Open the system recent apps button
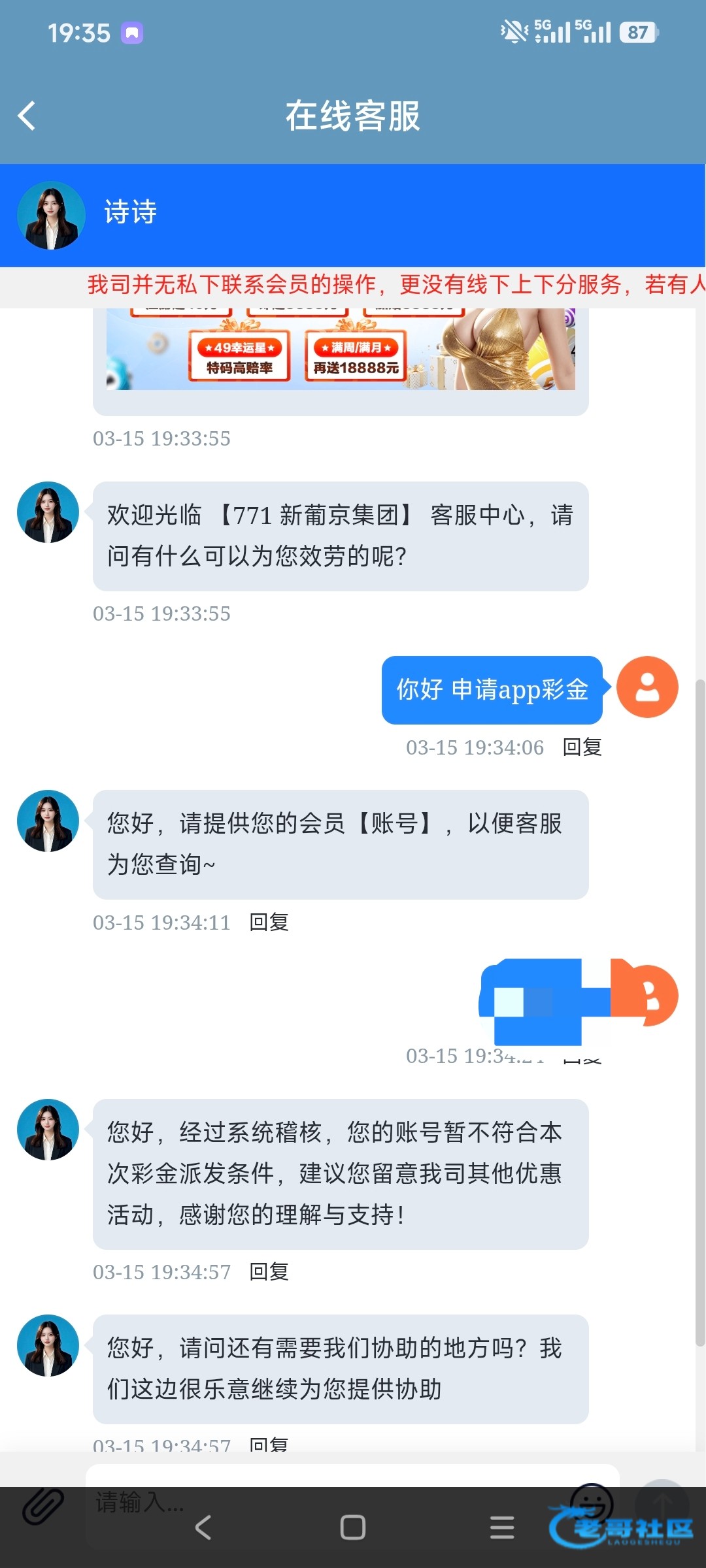Screen dimensions: 706x1568 pyautogui.click(x=502, y=1527)
